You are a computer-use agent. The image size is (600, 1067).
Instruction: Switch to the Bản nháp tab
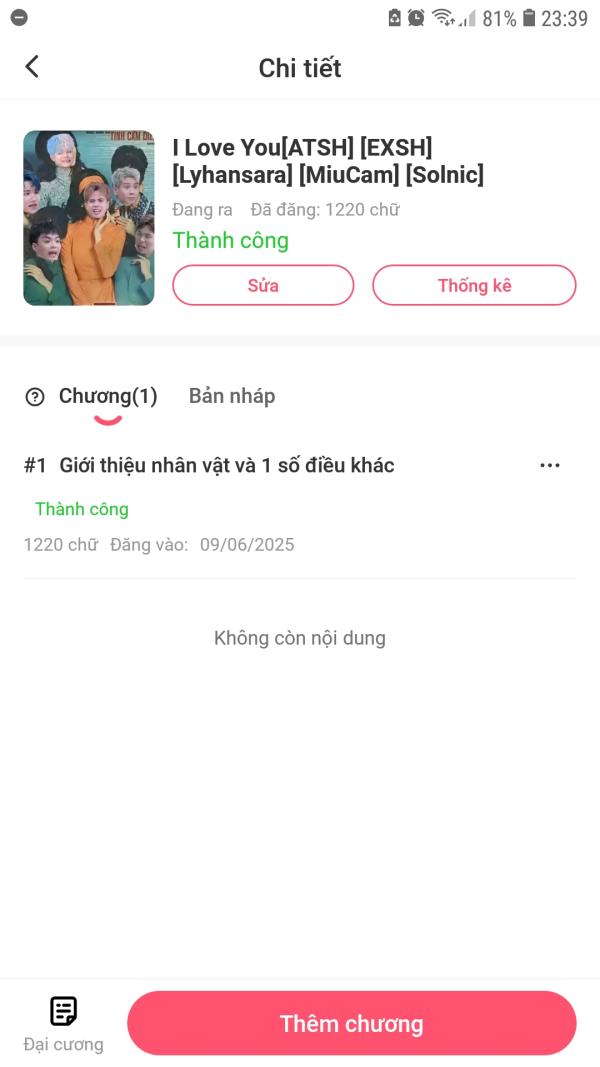pyautogui.click(x=232, y=396)
